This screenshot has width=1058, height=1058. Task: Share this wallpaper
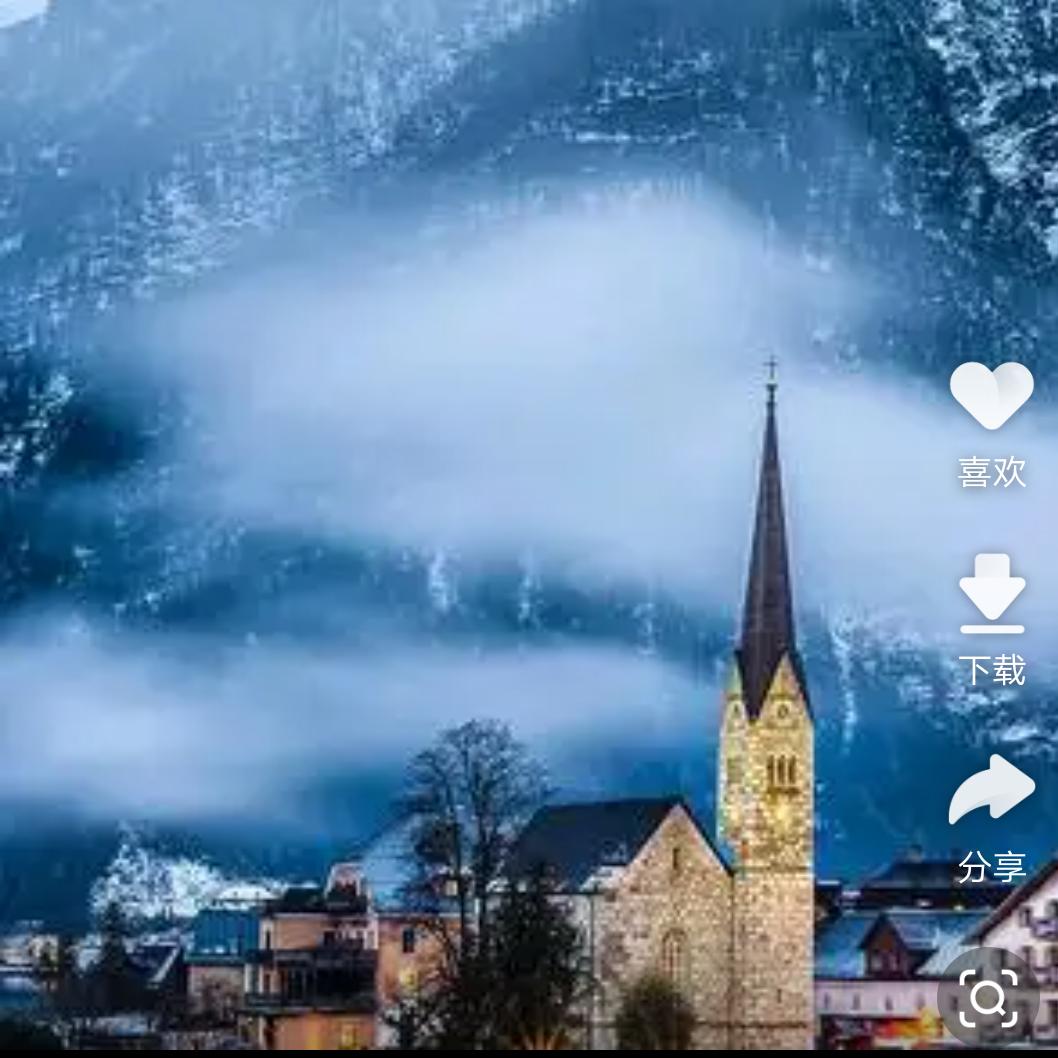[x=991, y=791]
